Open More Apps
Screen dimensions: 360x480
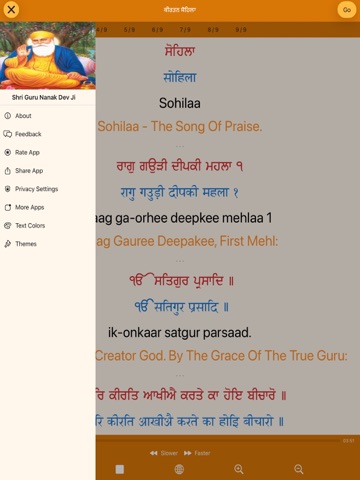click(48, 207)
